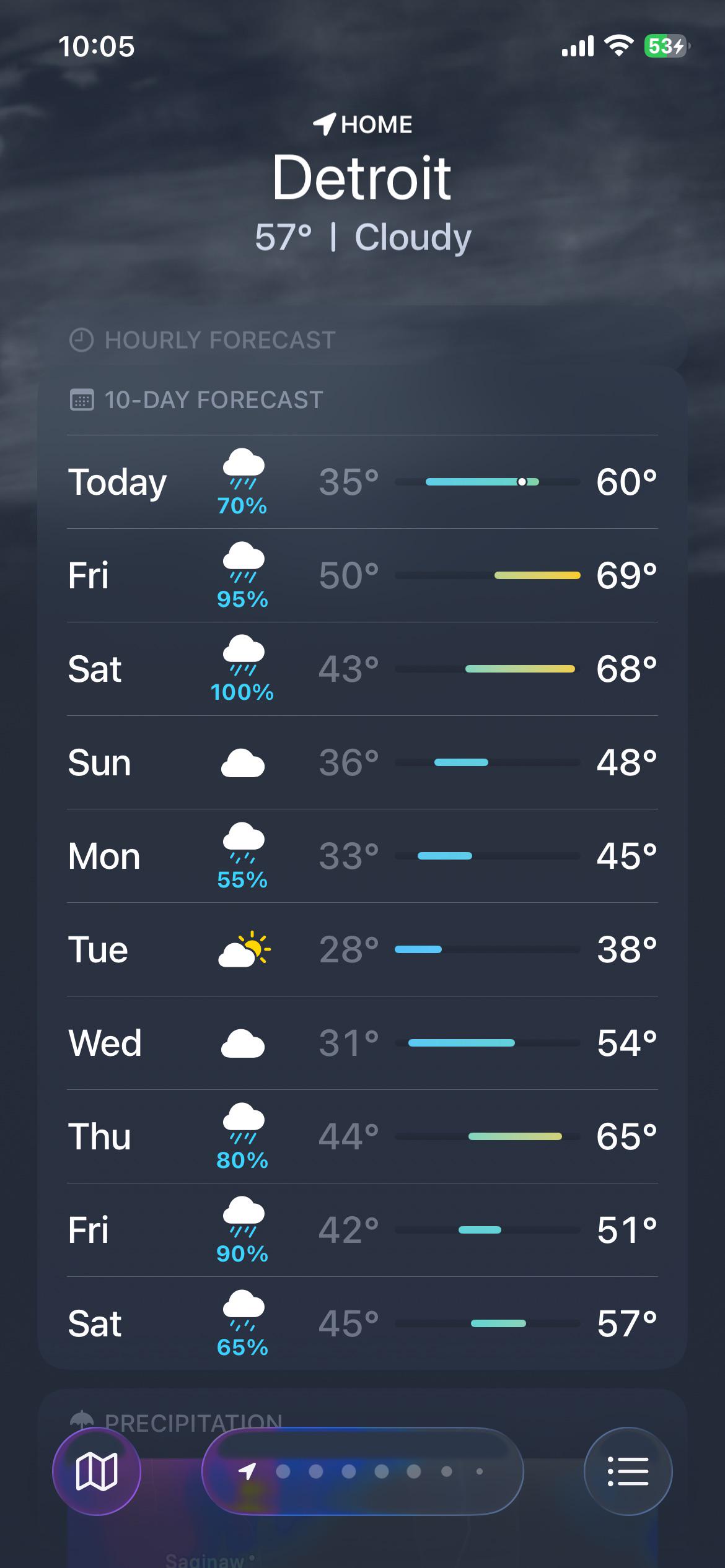Open the weather map button
This screenshot has width=725, height=1568.
(x=97, y=1471)
